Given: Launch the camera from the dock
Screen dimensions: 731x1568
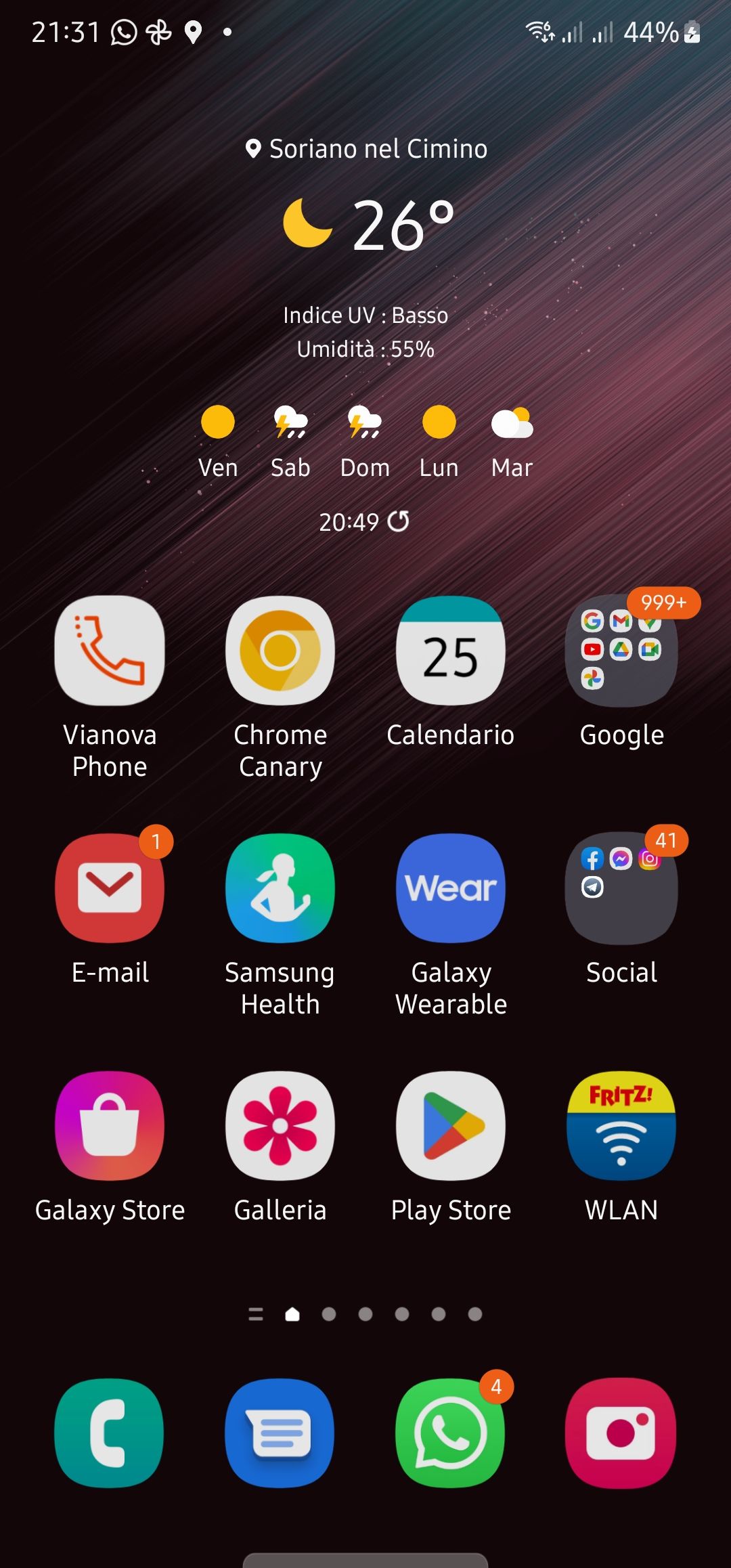Looking at the screenshot, I should (x=621, y=1433).
